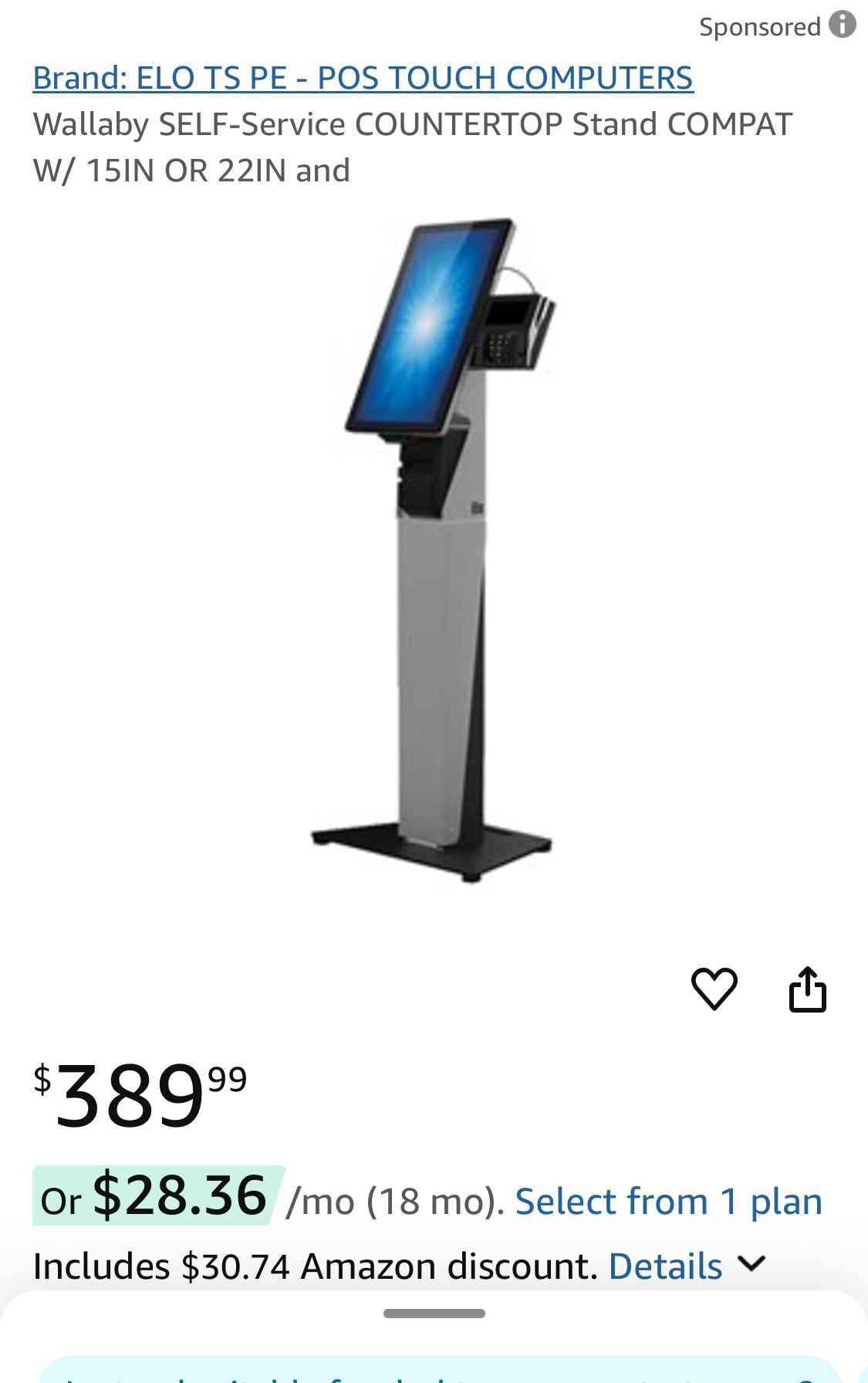Open the ELO TS PE brand page
Viewport: 868px width, 1383px height.
coord(363,77)
